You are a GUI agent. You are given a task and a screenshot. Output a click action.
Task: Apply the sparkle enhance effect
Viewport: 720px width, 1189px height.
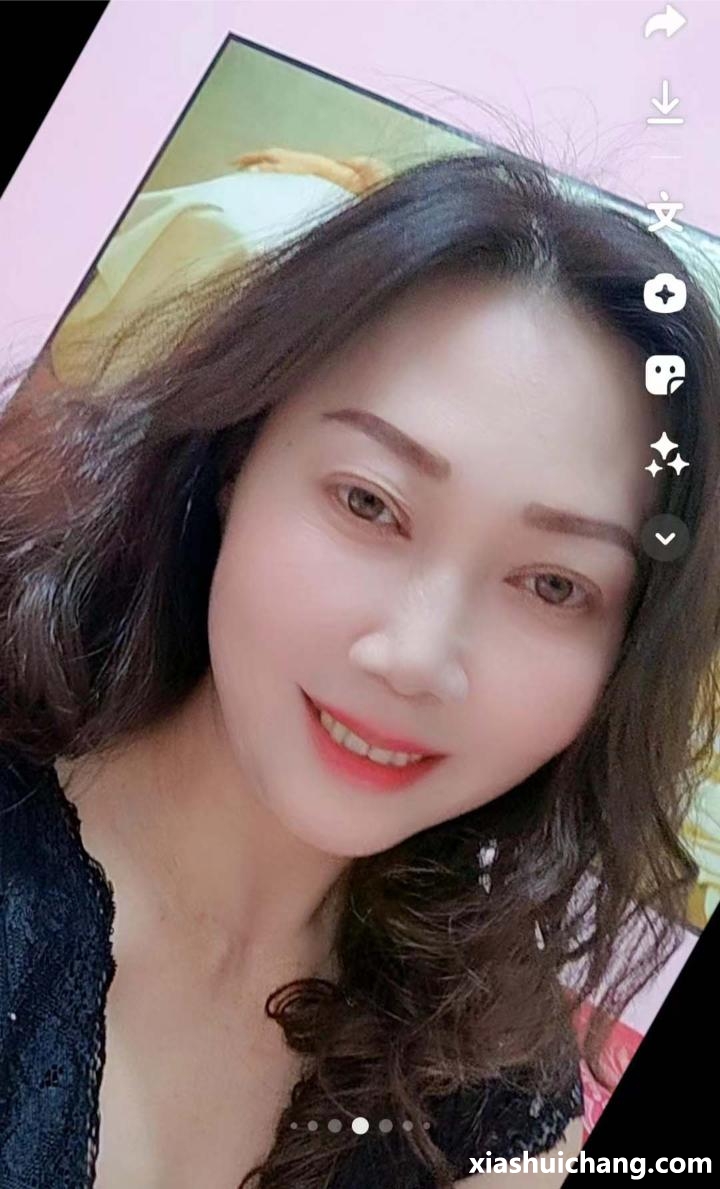(x=665, y=455)
